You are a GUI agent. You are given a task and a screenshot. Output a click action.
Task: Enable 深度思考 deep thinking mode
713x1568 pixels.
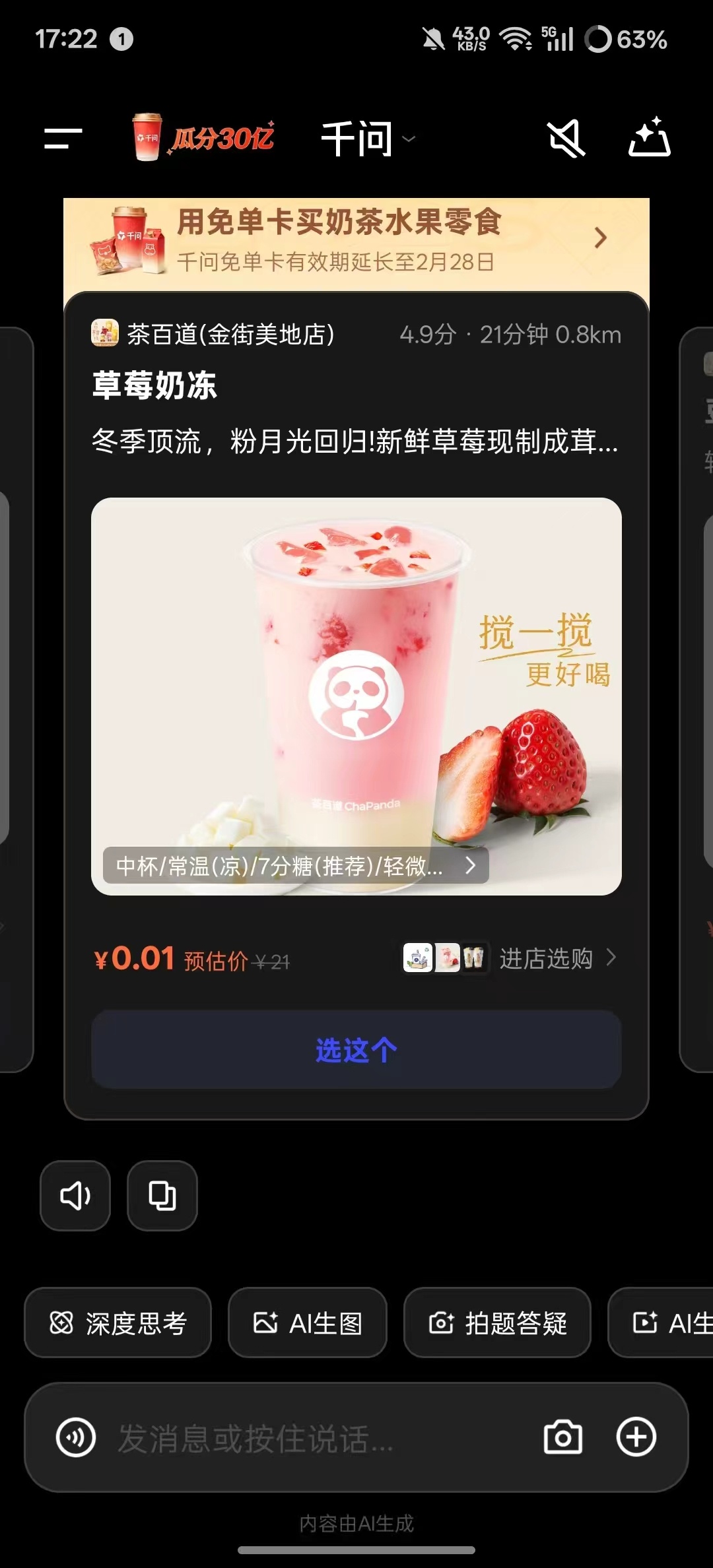(x=118, y=1324)
